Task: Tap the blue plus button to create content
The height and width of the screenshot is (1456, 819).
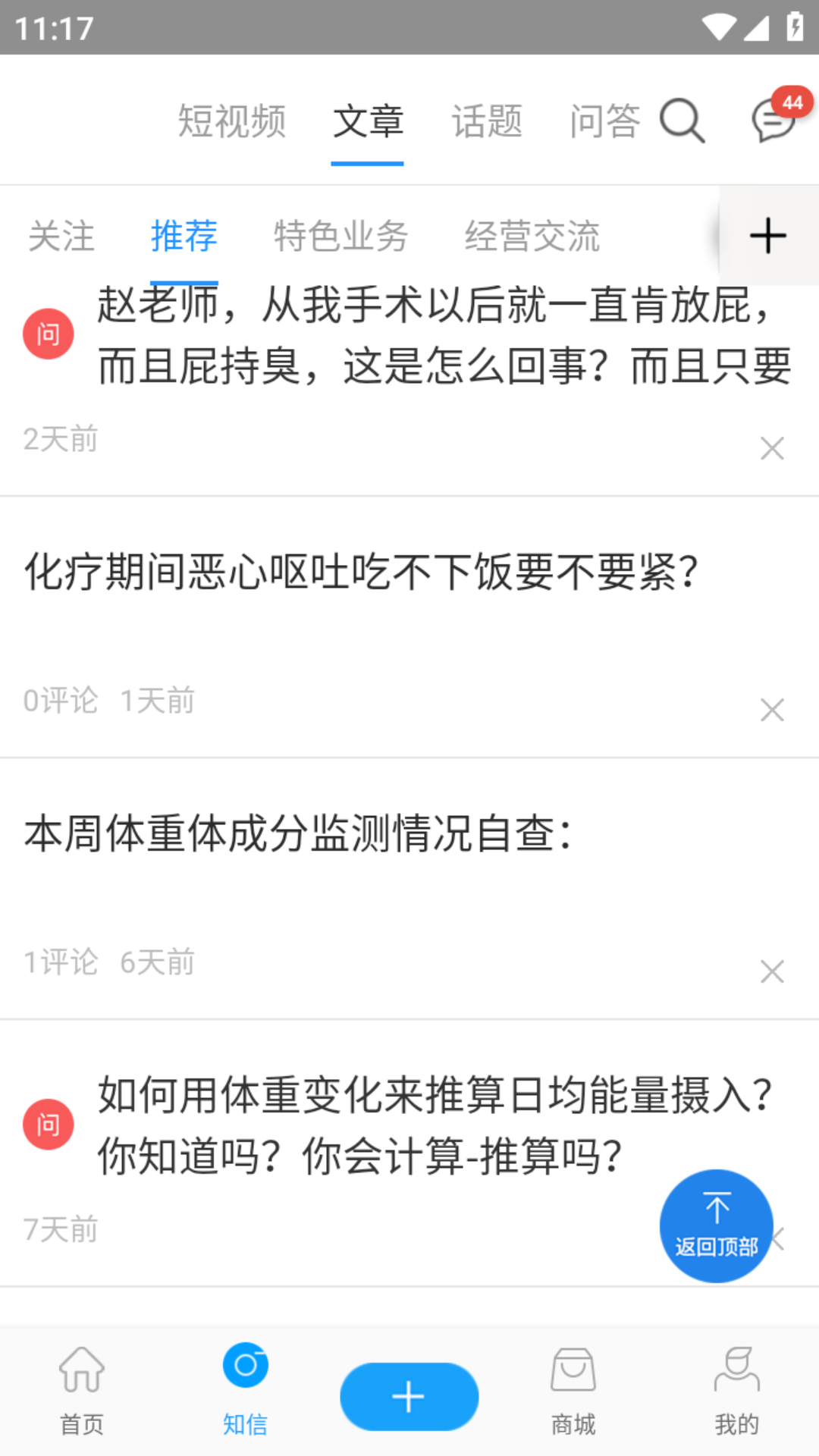Action: click(x=409, y=1395)
